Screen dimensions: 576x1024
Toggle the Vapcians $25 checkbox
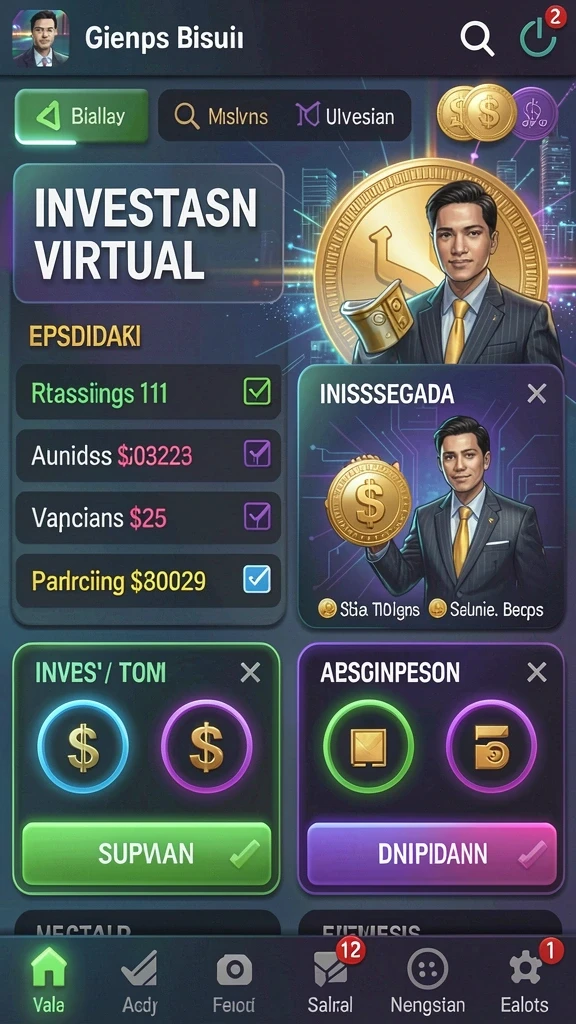257,517
